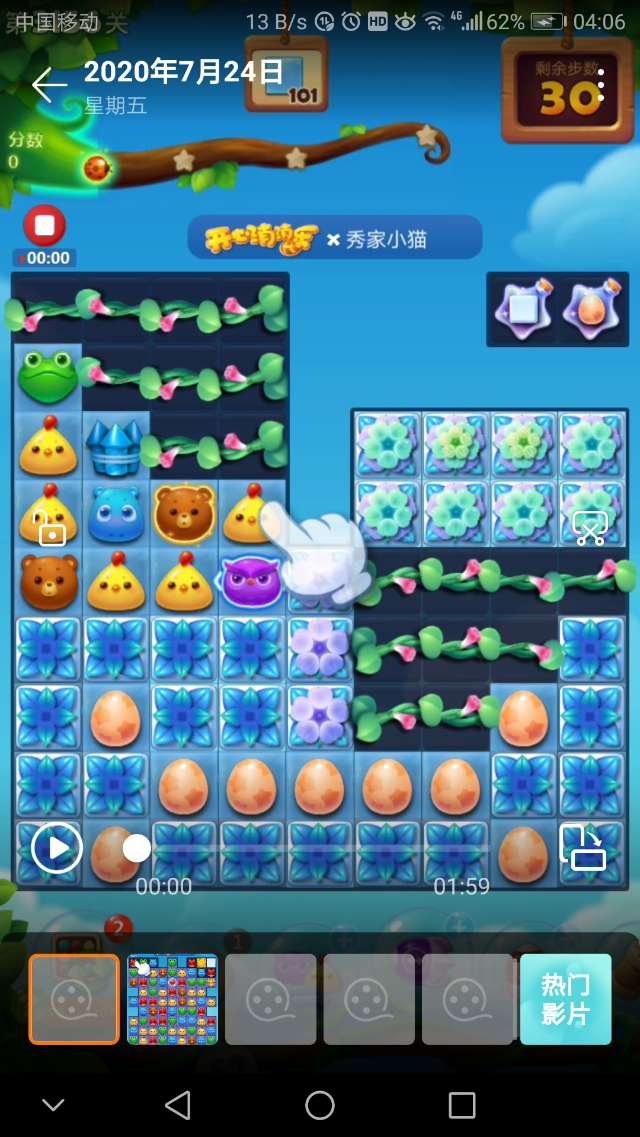The image size is (640, 1137).
Task: Go back from the video viewer
Action: (48, 86)
